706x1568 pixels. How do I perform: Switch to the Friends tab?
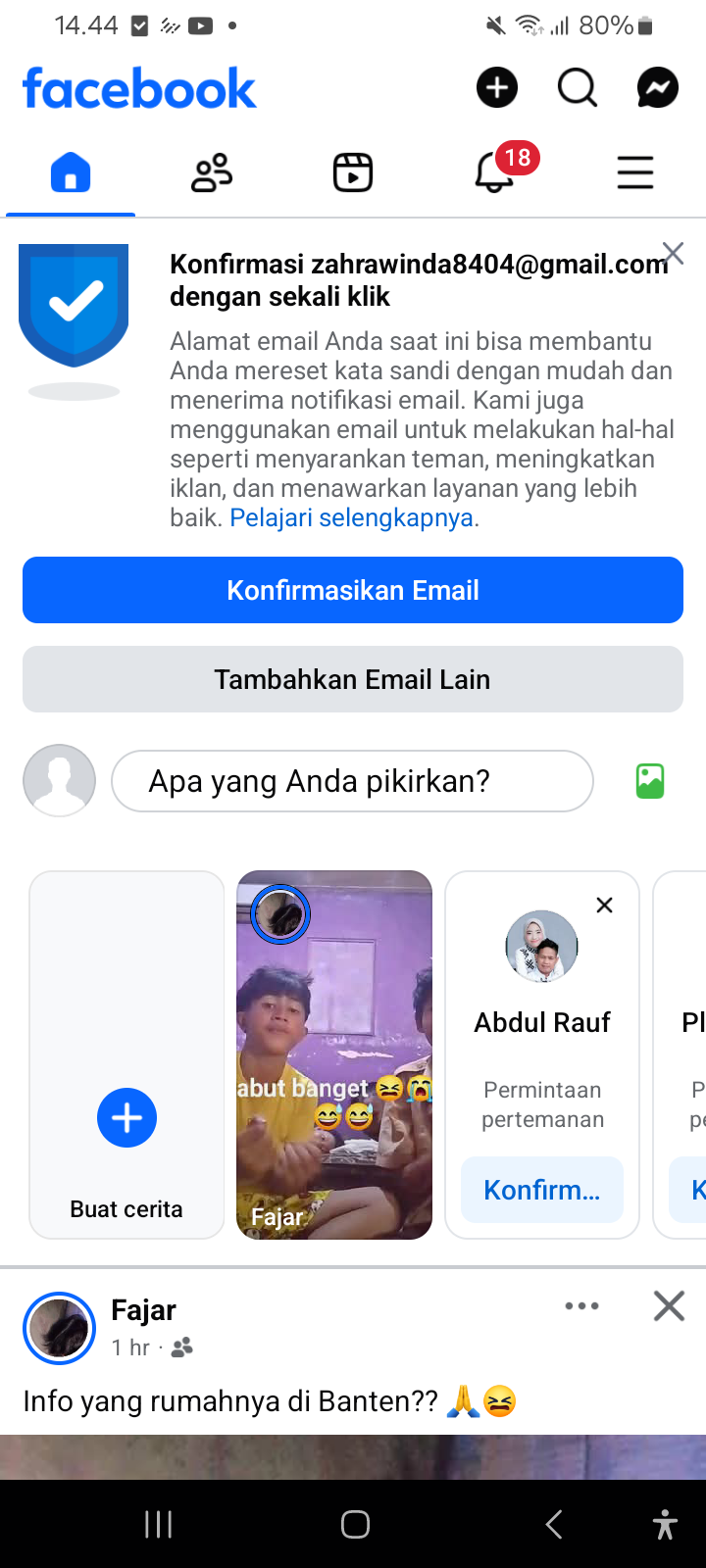212,173
